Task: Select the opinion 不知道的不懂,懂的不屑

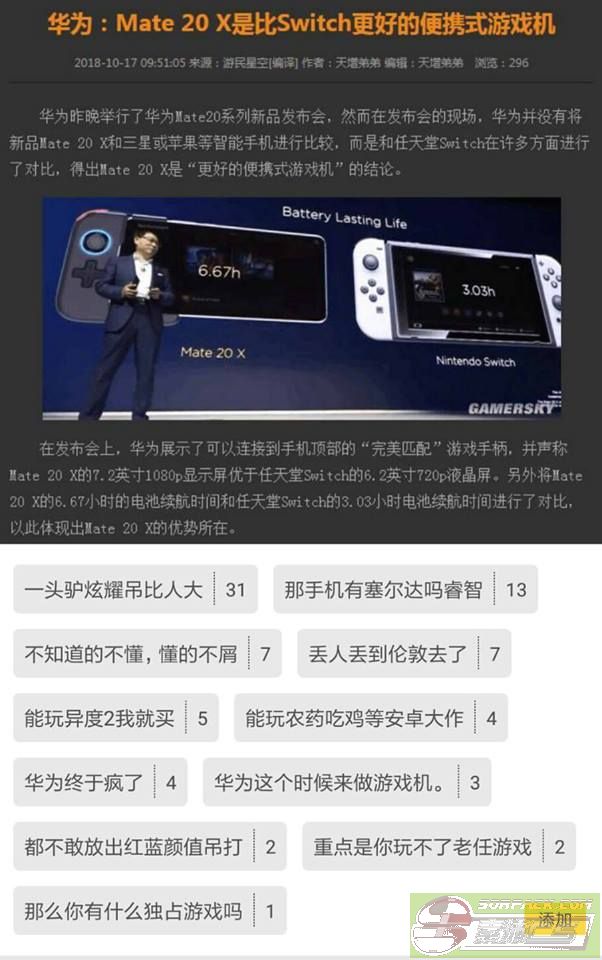Action: tap(147, 654)
